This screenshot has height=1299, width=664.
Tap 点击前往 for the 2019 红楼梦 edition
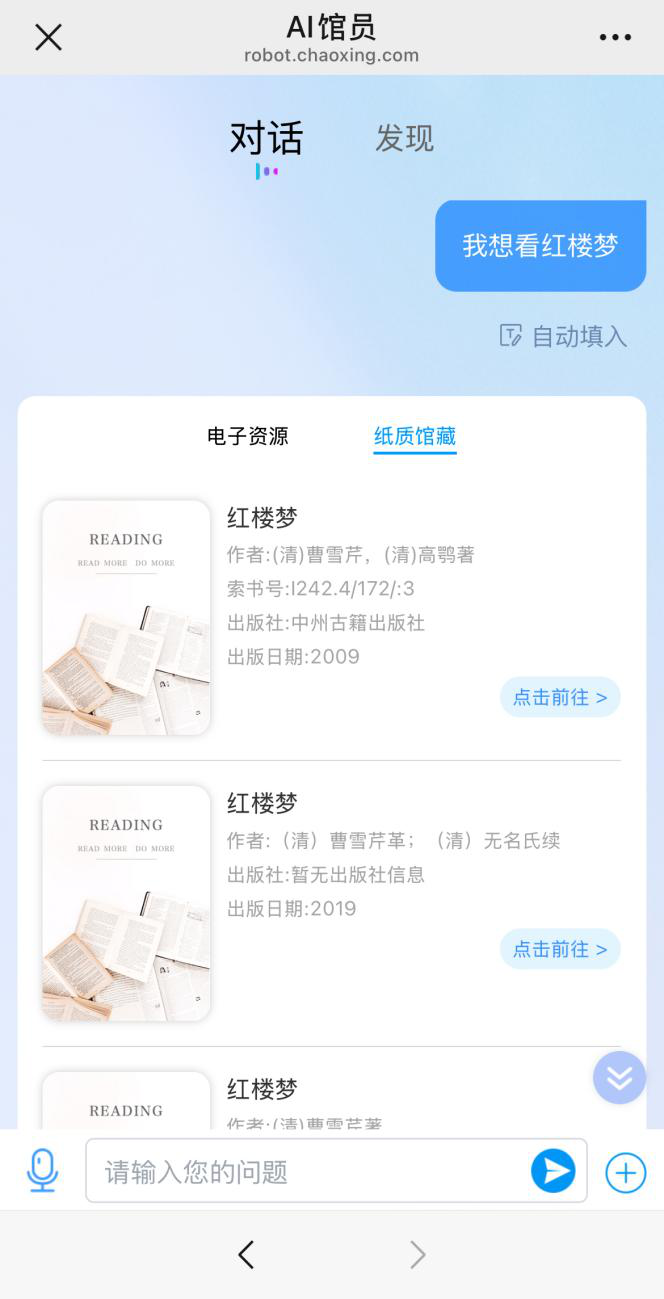pos(560,950)
